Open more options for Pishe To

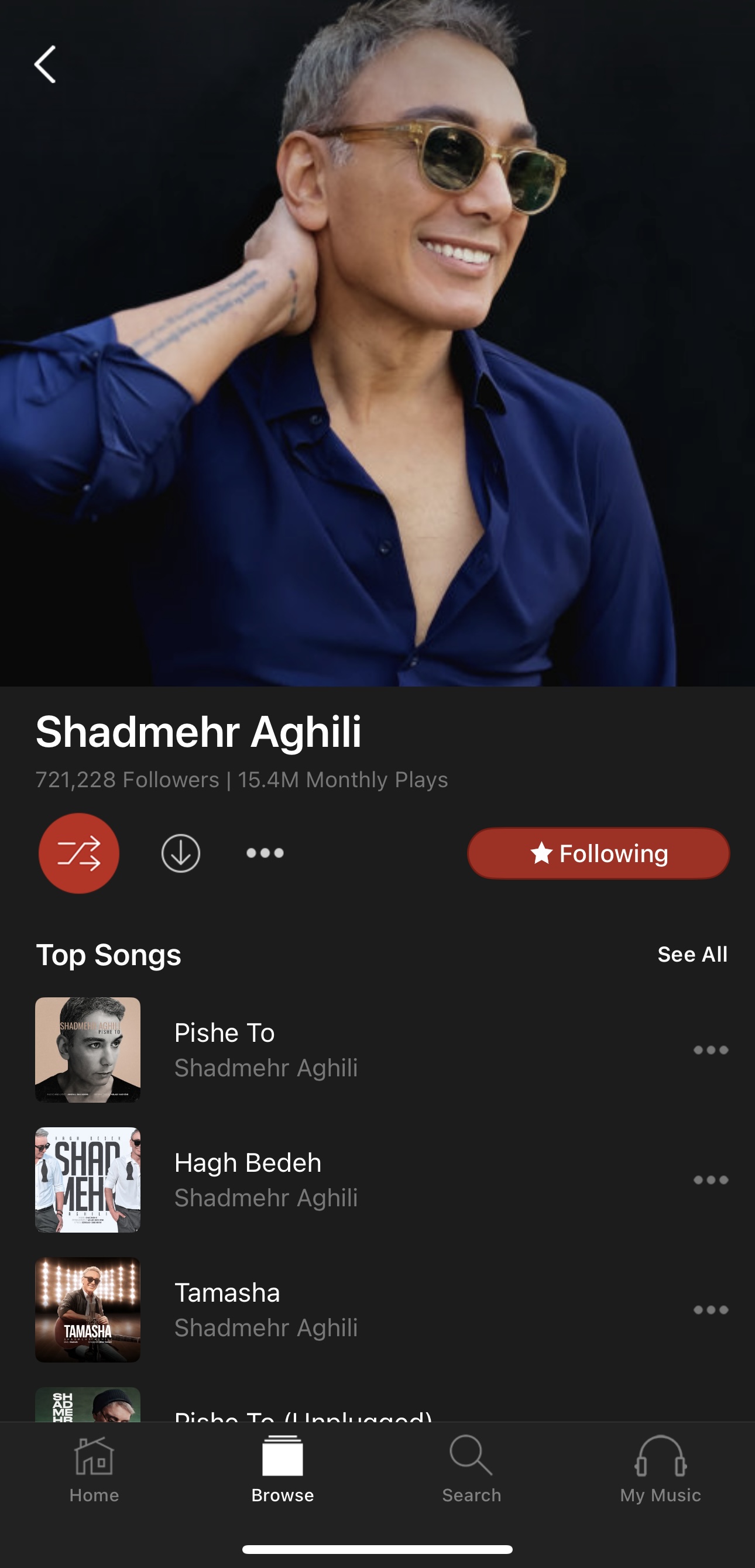(711, 1050)
